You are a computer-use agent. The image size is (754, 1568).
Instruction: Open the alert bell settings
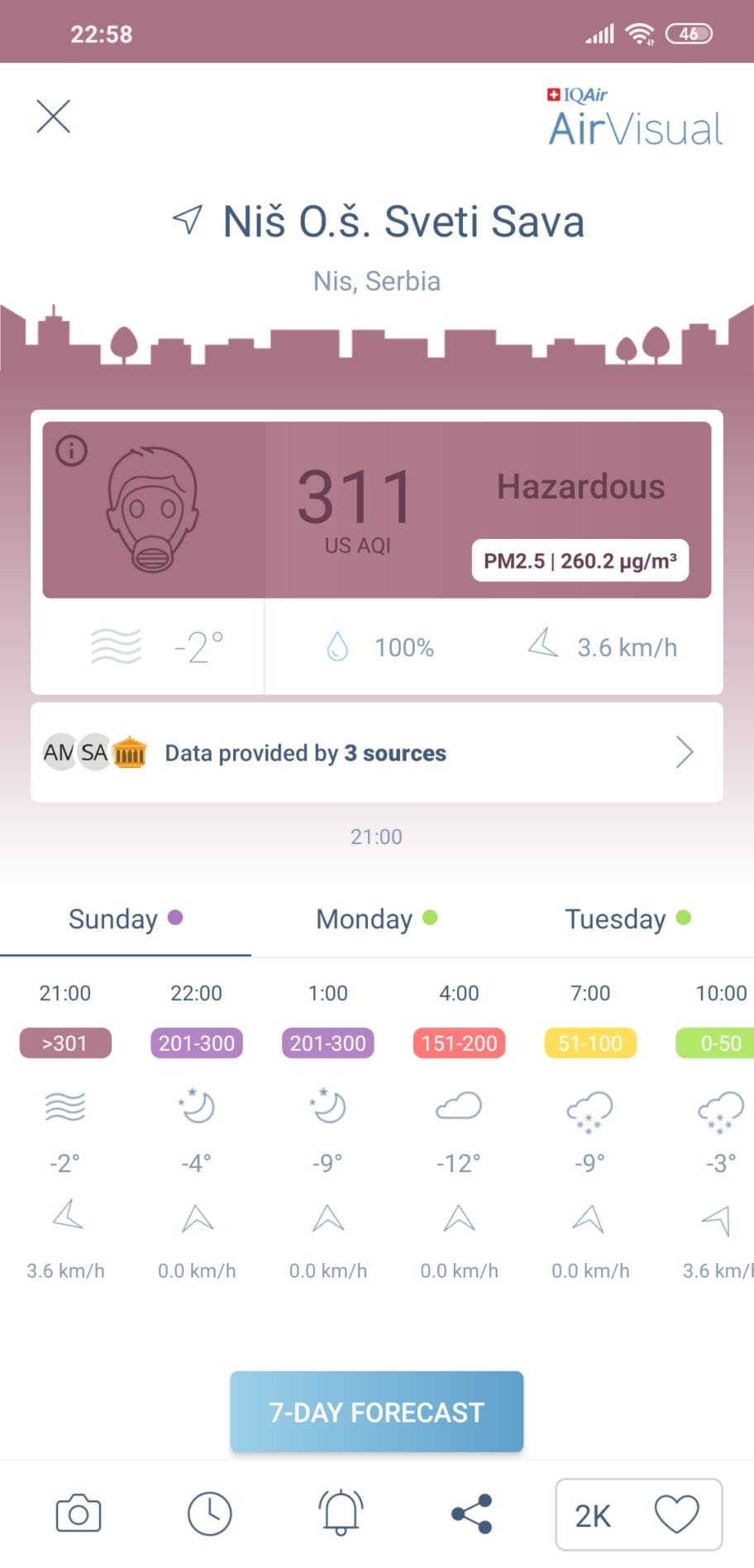[x=341, y=1513]
